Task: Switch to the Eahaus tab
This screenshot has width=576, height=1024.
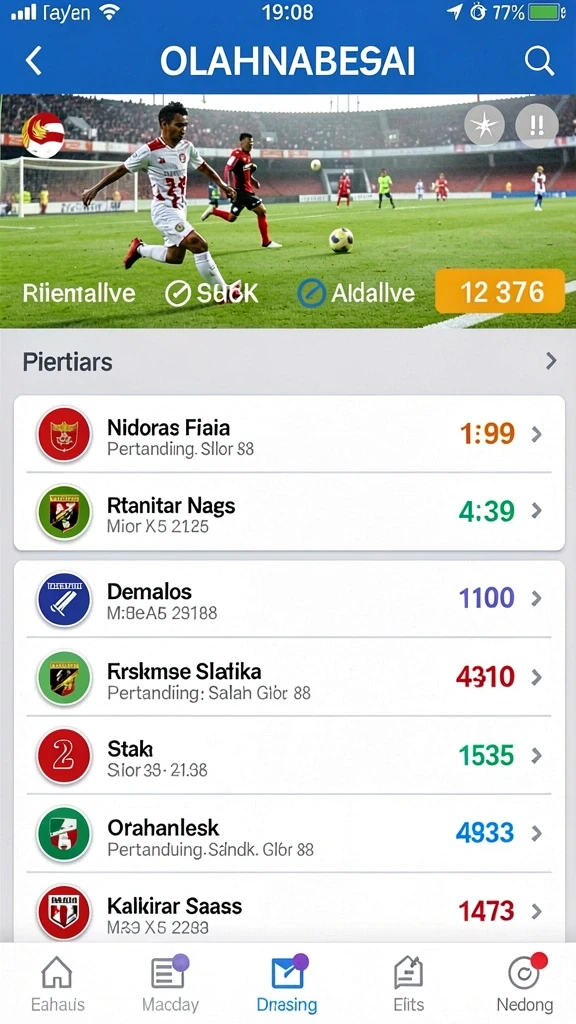Action: (x=57, y=984)
